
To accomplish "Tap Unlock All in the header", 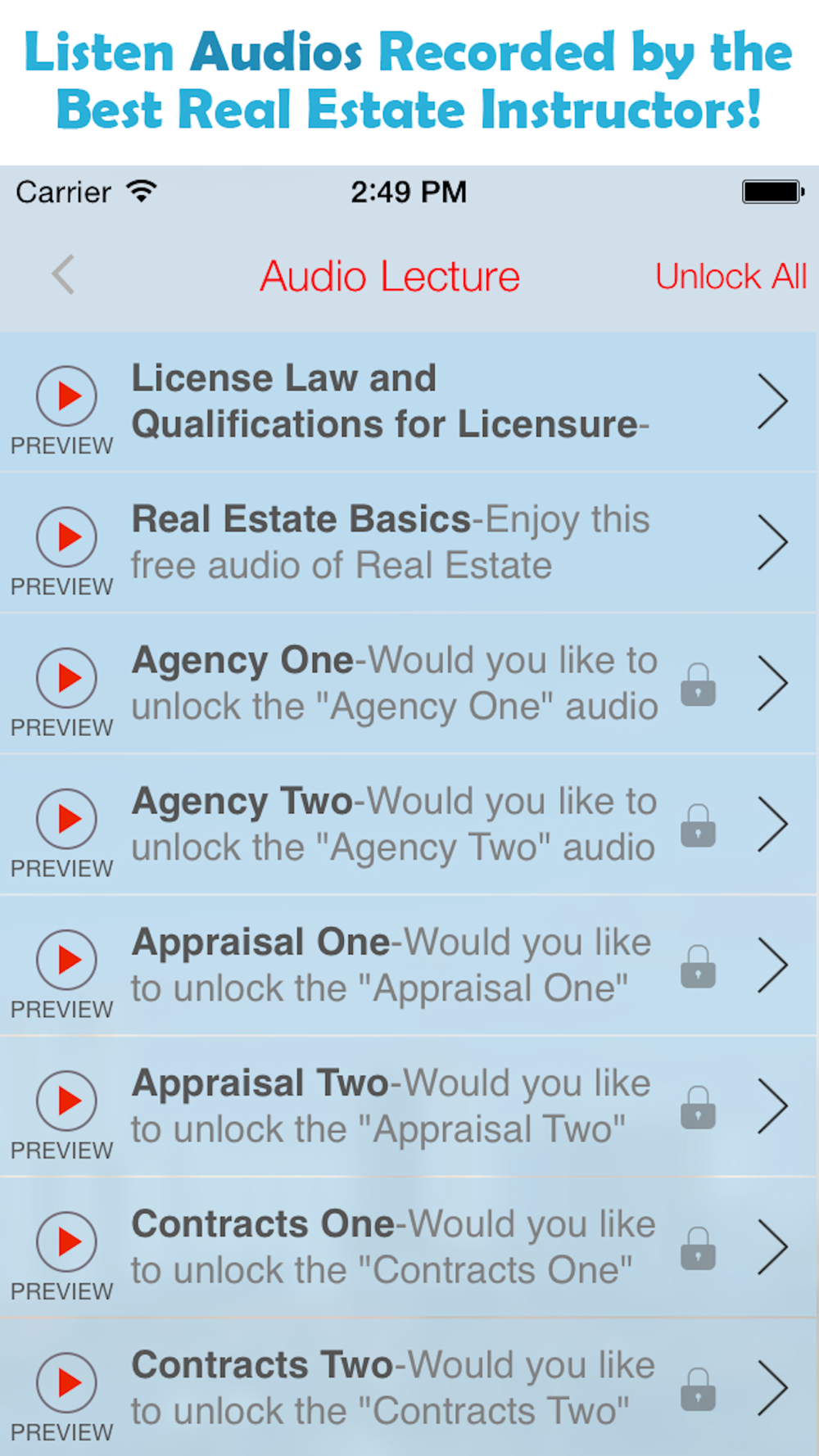I will [x=731, y=277].
